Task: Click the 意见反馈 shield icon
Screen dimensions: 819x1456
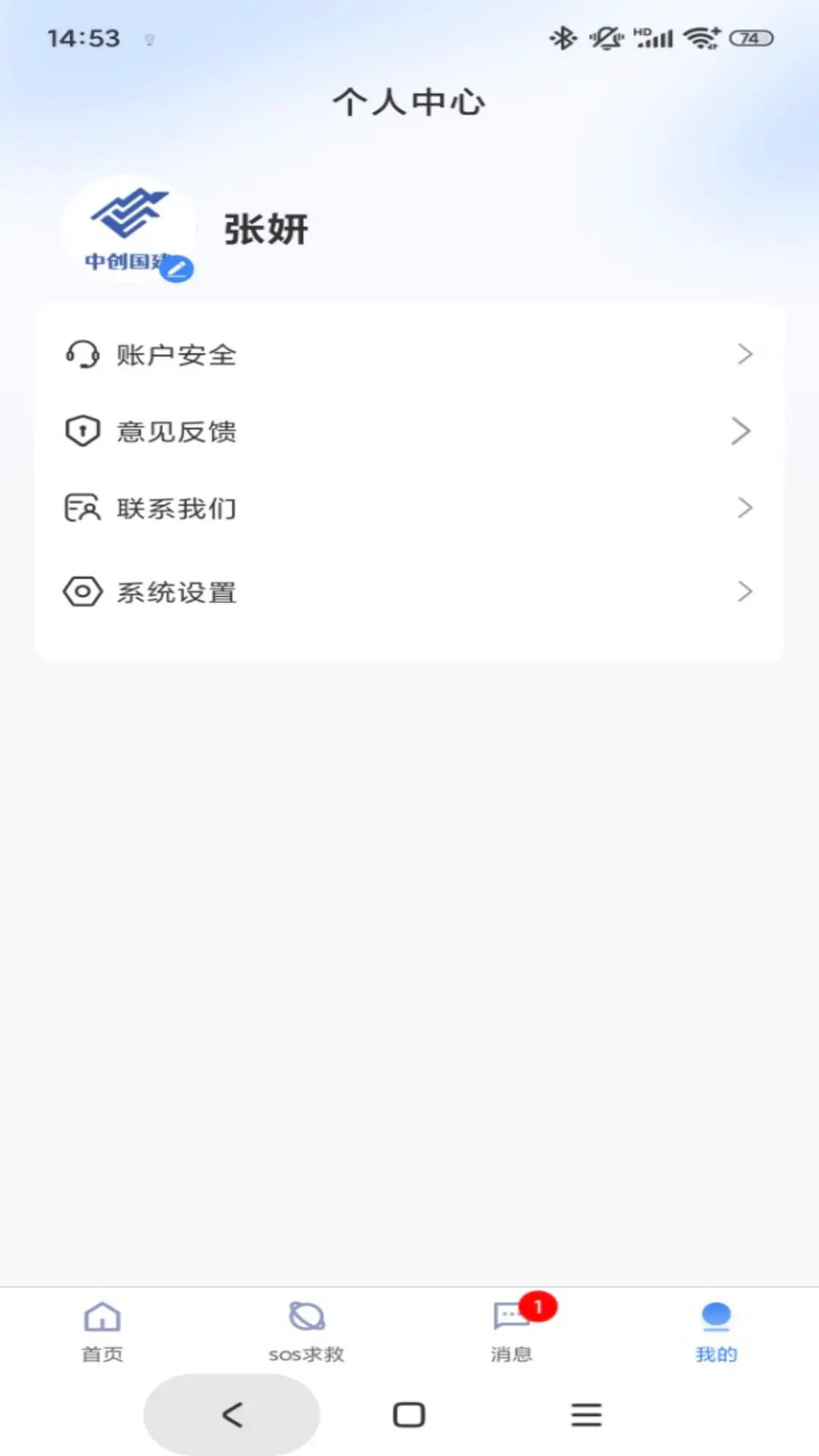Action: 83,430
